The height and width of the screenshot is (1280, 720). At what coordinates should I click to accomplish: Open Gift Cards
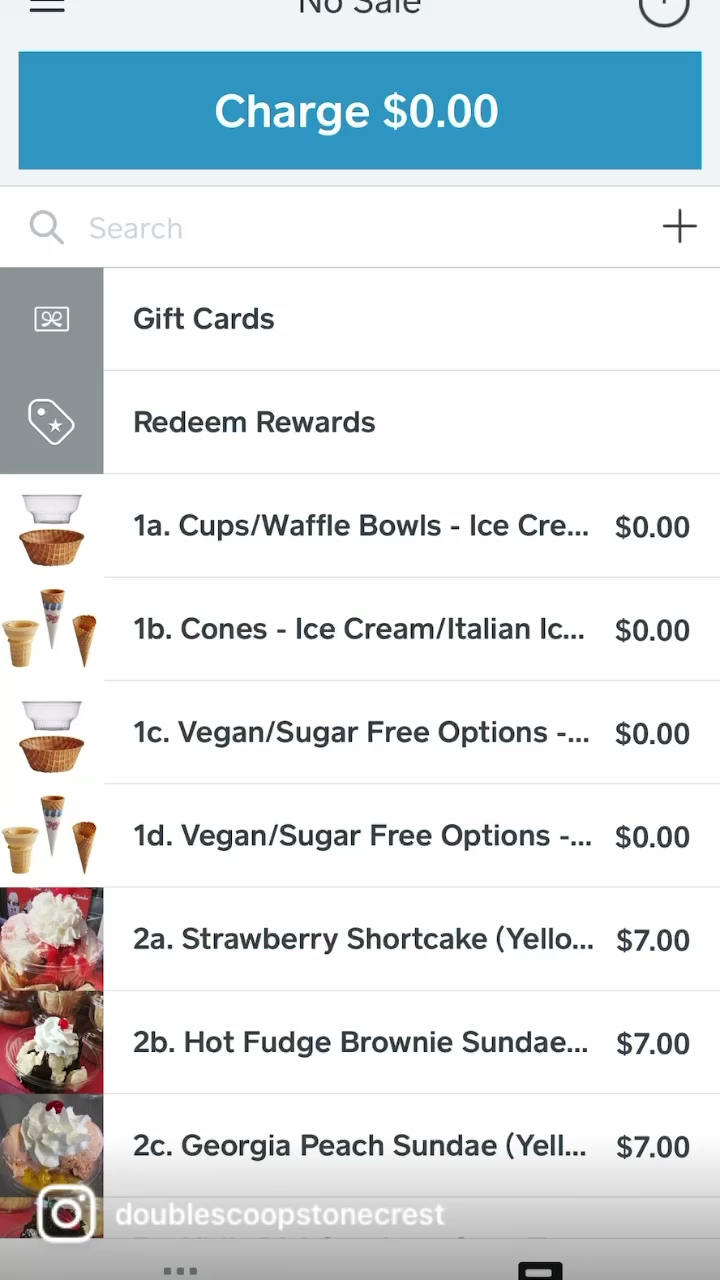360,319
